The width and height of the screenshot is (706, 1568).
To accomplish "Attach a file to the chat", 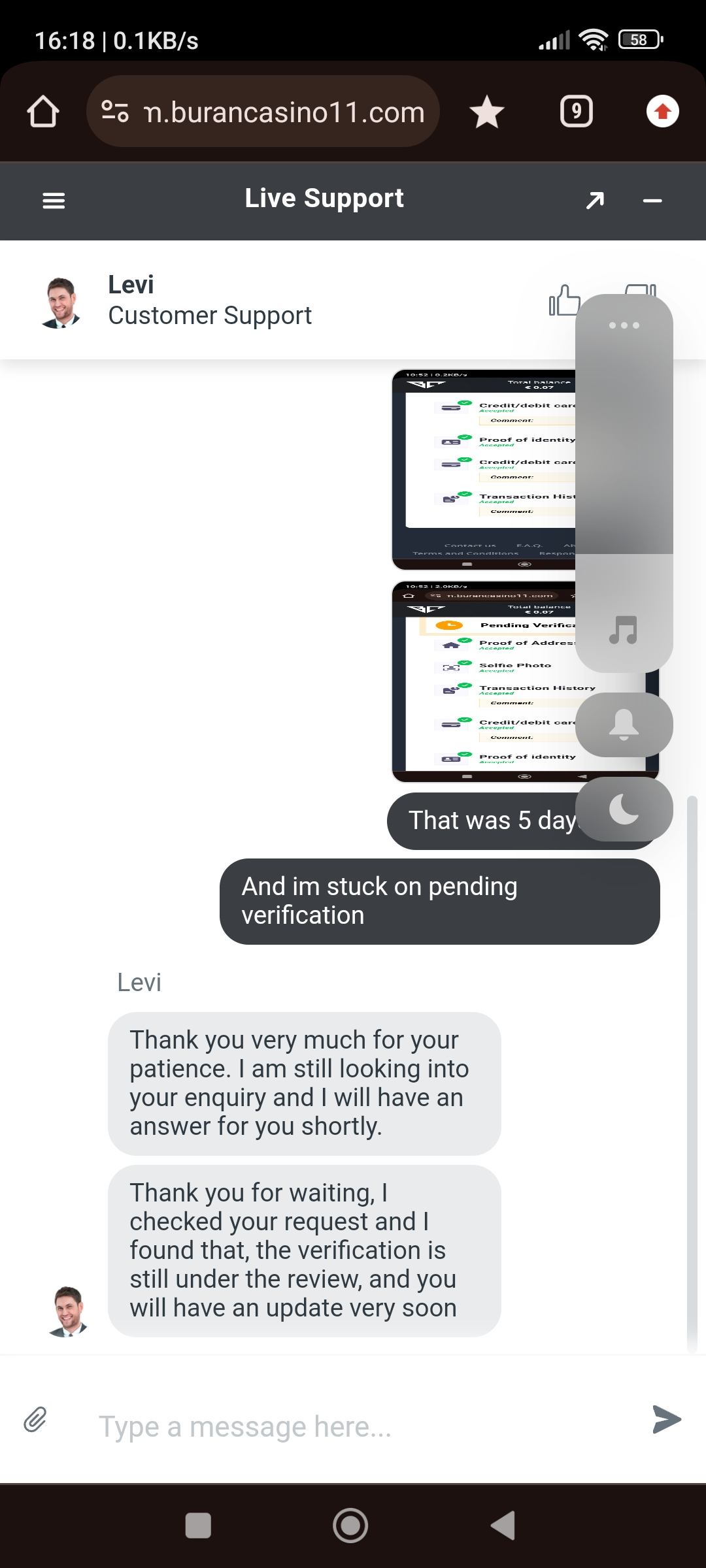I will coord(35,1419).
